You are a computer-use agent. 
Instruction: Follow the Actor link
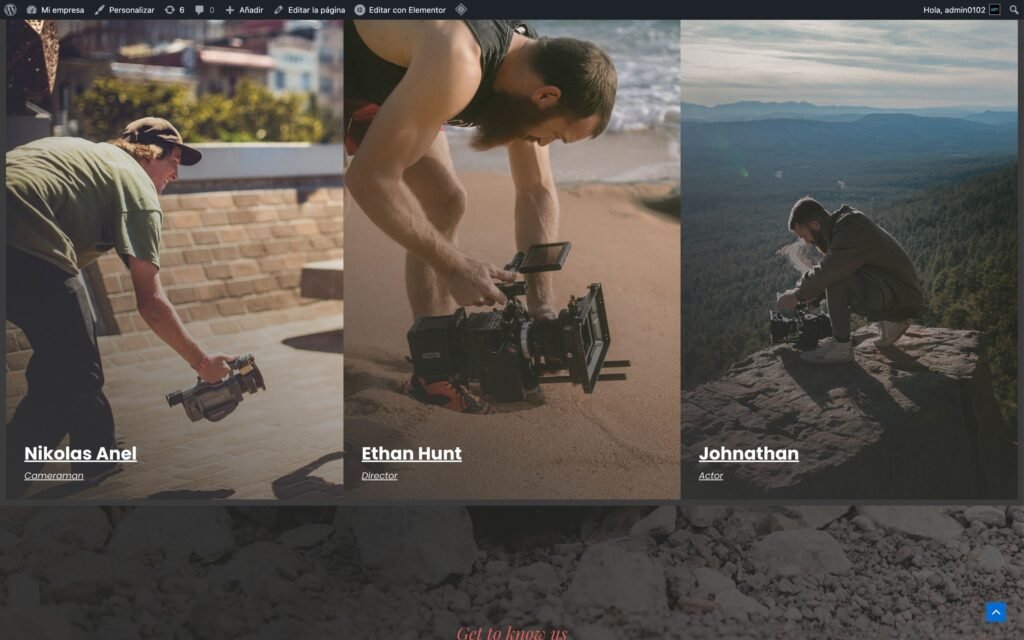pyautogui.click(x=710, y=476)
